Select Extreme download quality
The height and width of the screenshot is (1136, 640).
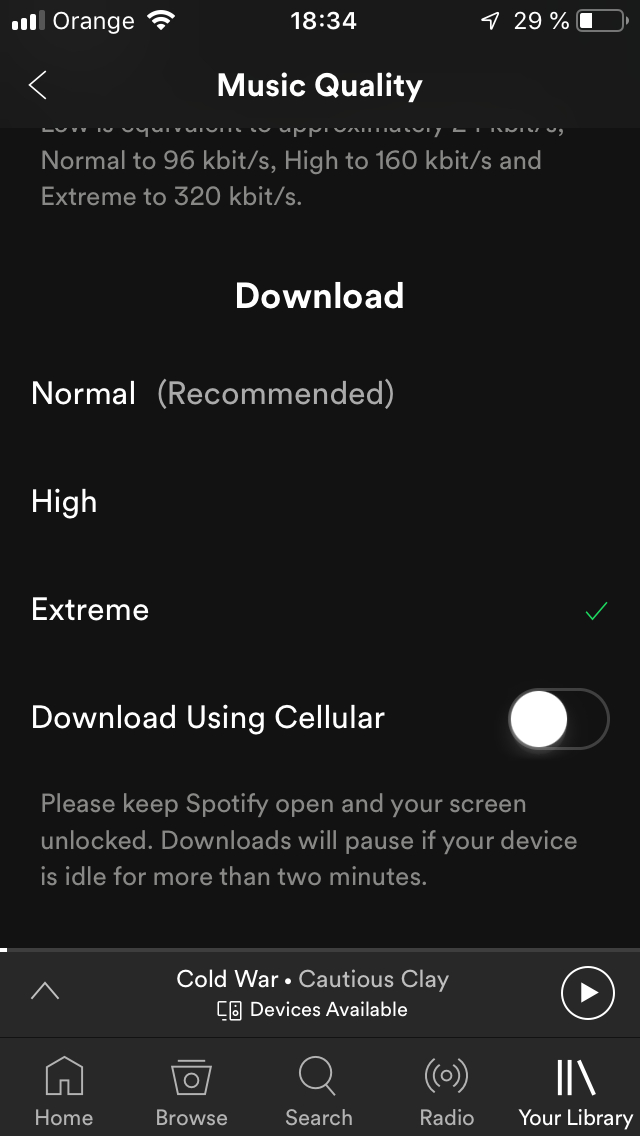point(320,610)
